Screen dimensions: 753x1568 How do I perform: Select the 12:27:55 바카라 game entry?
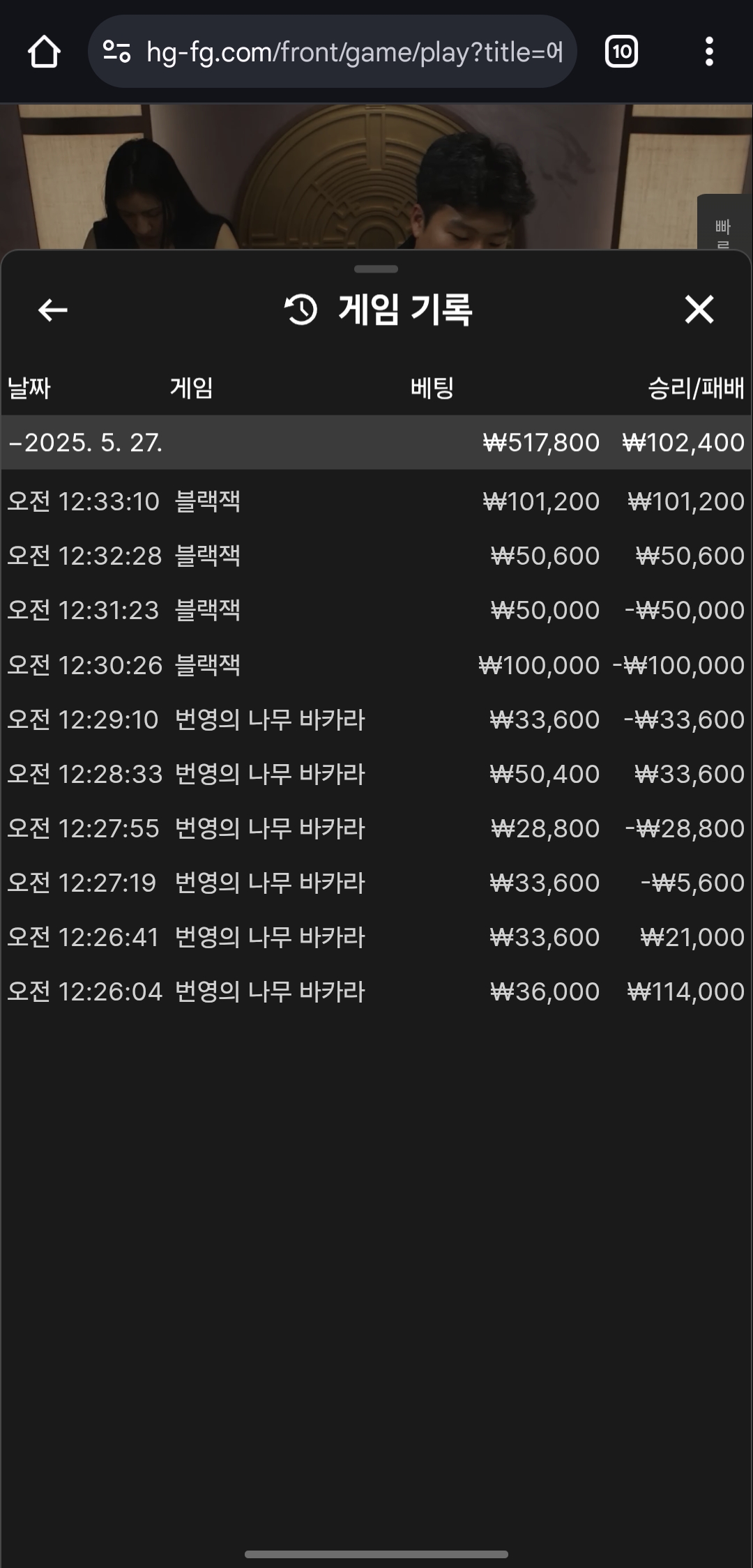click(x=376, y=828)
